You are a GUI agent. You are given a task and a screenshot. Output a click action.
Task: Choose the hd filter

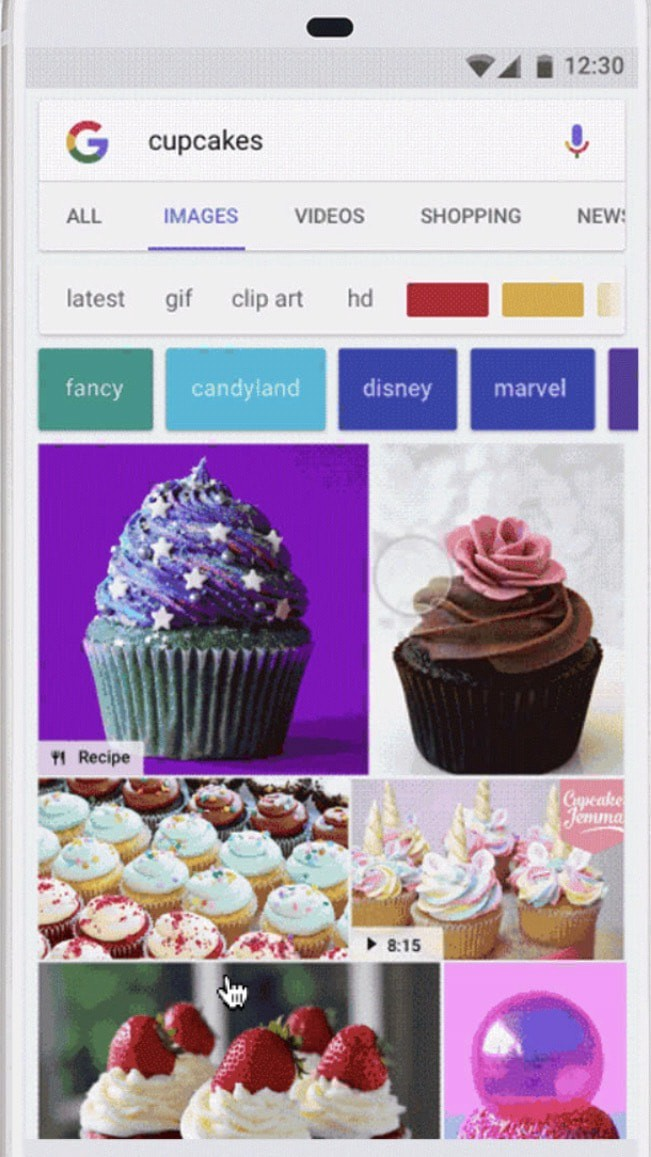click(x=360, y=299)
